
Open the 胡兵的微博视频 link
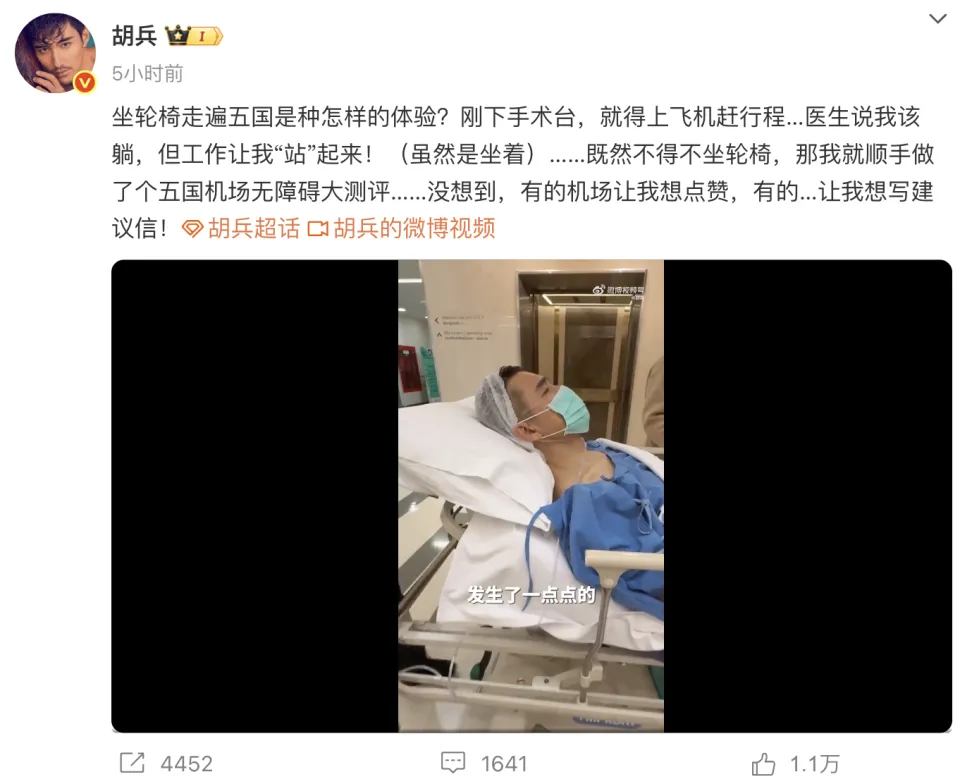(402, 228)
